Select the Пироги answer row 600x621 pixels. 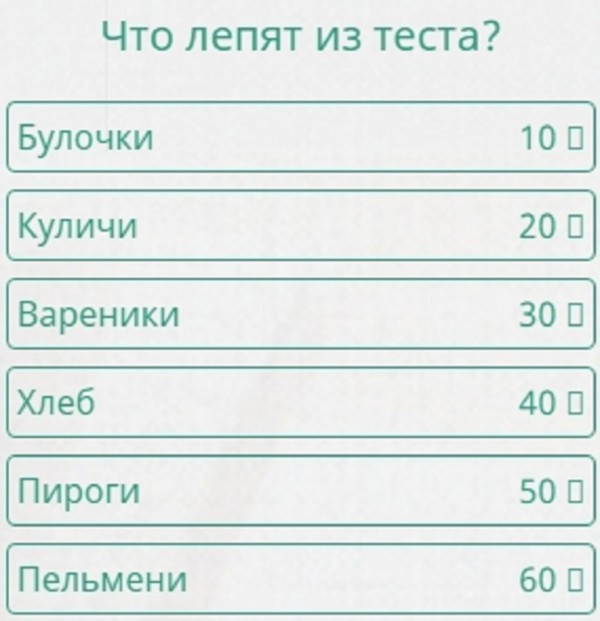300,491
